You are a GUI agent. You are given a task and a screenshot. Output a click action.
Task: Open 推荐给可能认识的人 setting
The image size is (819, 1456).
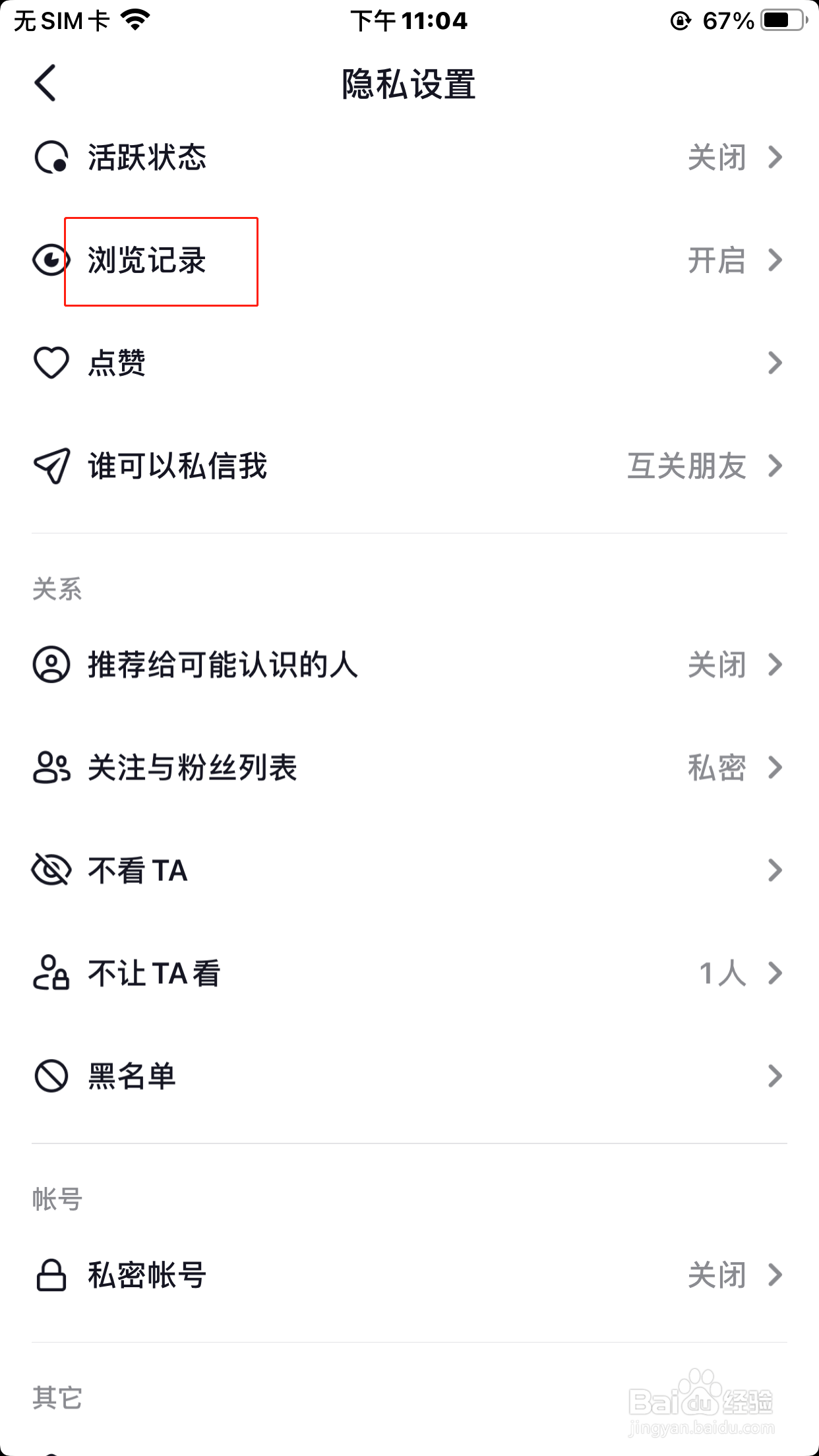click(409, 664)
